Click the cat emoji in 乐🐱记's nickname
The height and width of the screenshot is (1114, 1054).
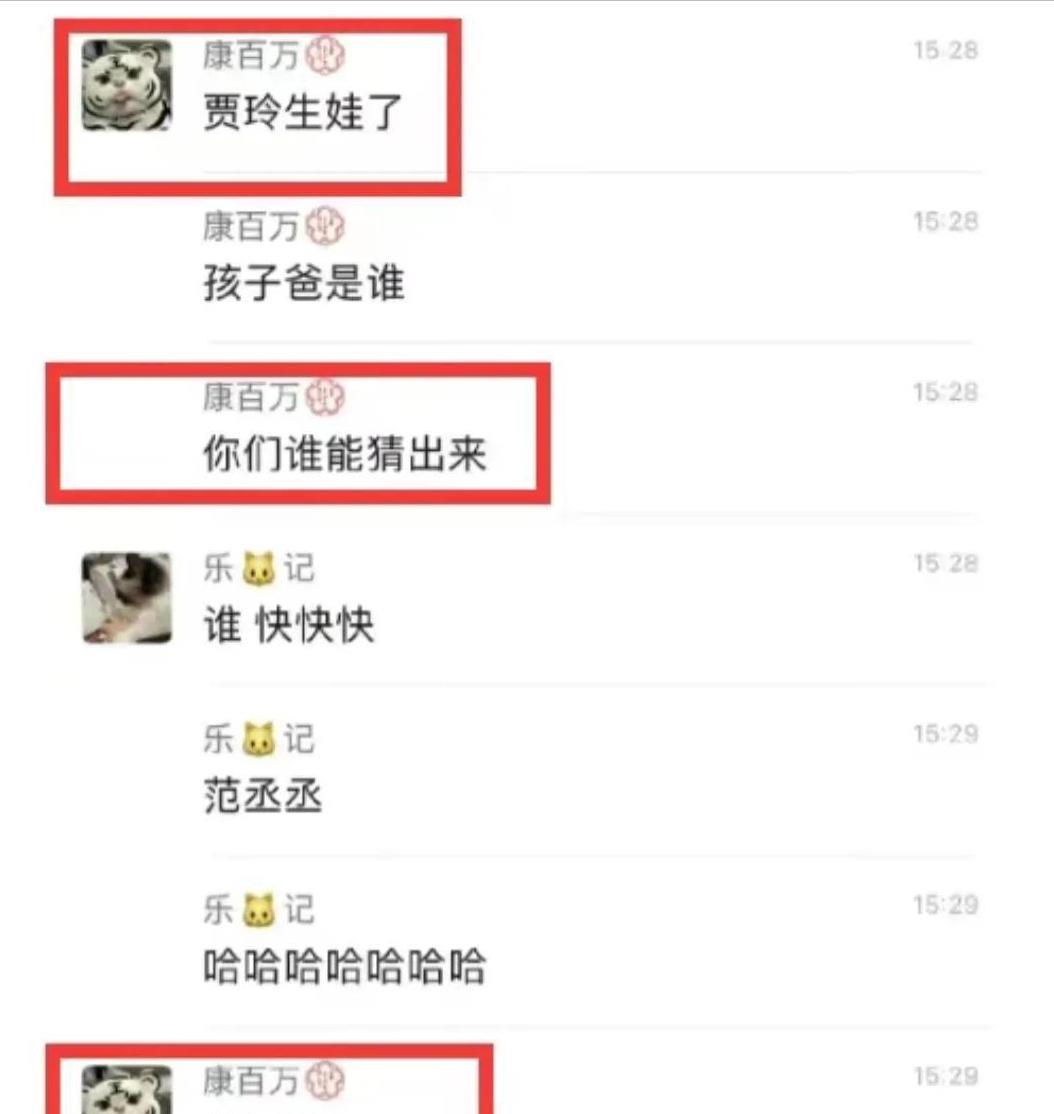(258, 568)
